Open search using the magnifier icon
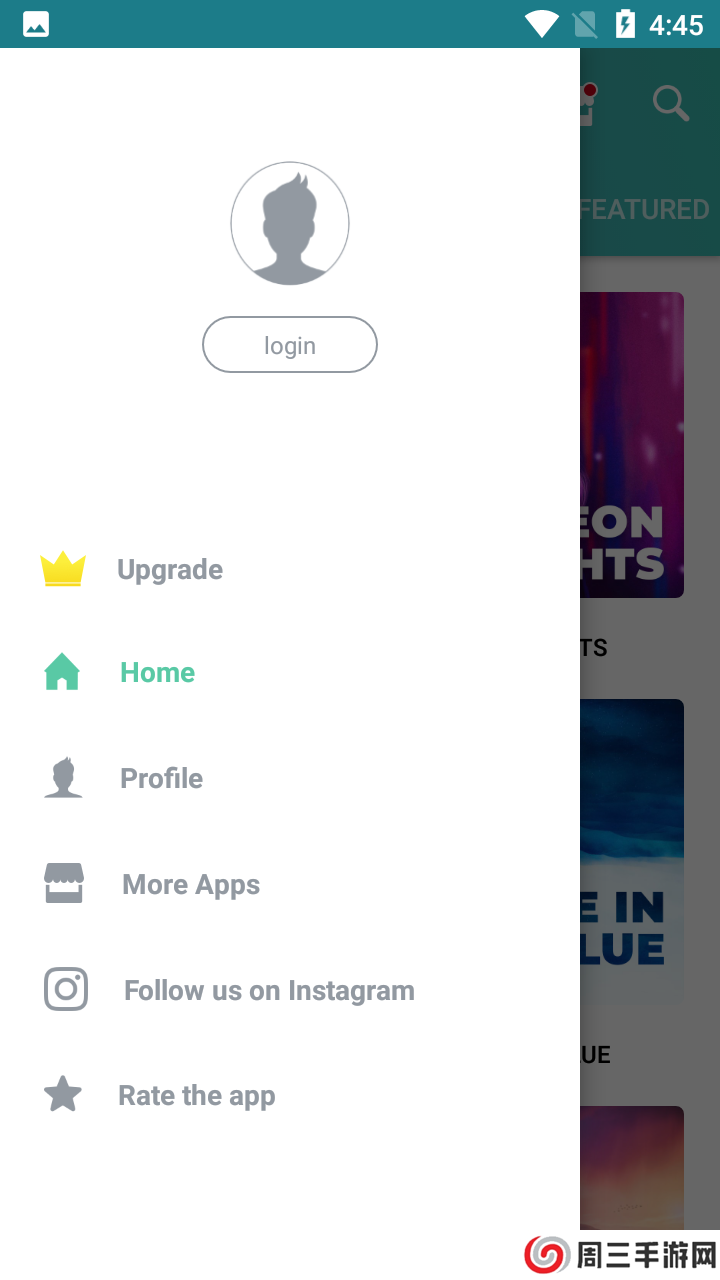The image size is (720, 1280). [x=670, y=103]
